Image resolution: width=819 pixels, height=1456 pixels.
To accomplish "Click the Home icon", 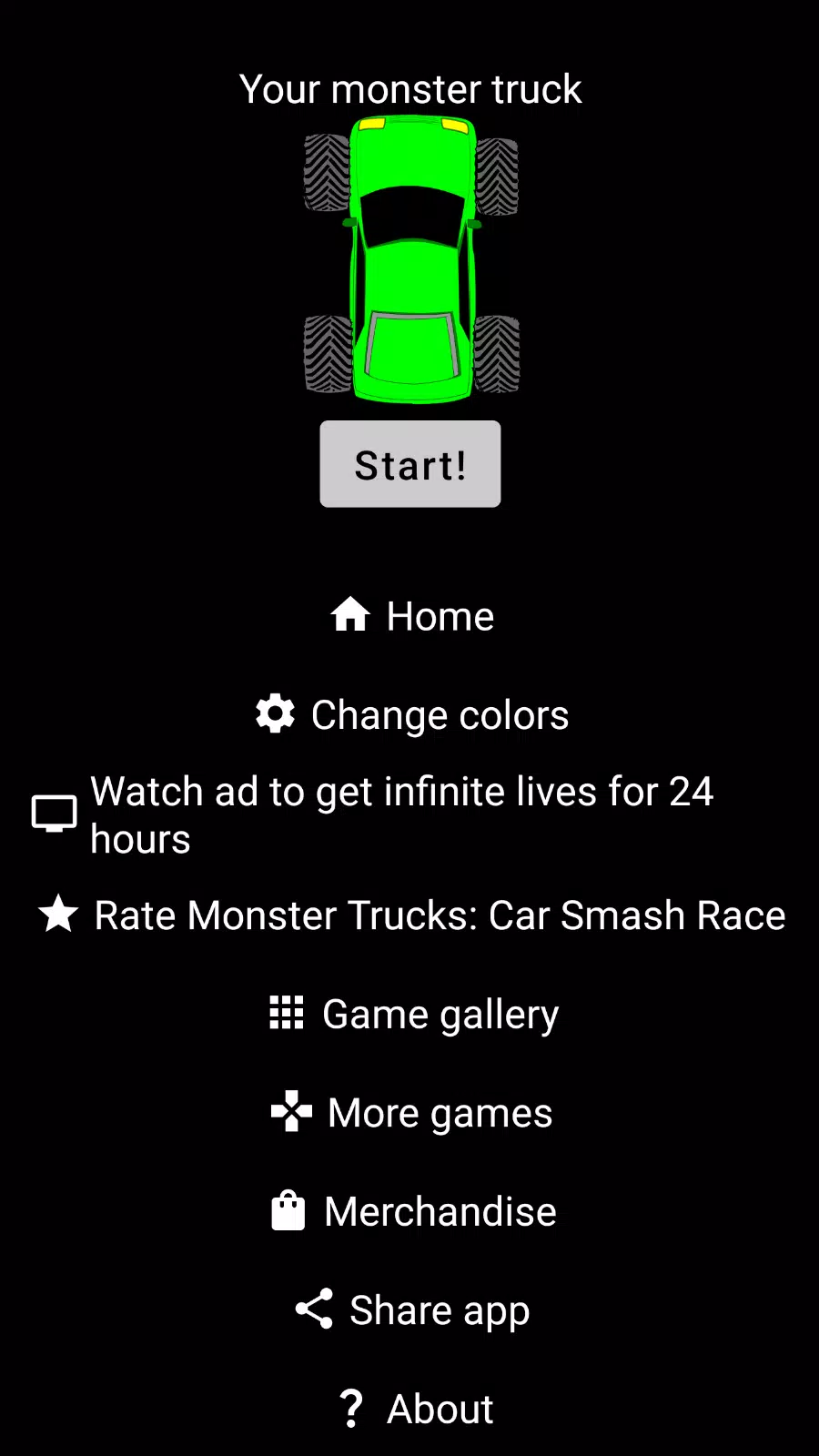I will click(x=351, y=615).
